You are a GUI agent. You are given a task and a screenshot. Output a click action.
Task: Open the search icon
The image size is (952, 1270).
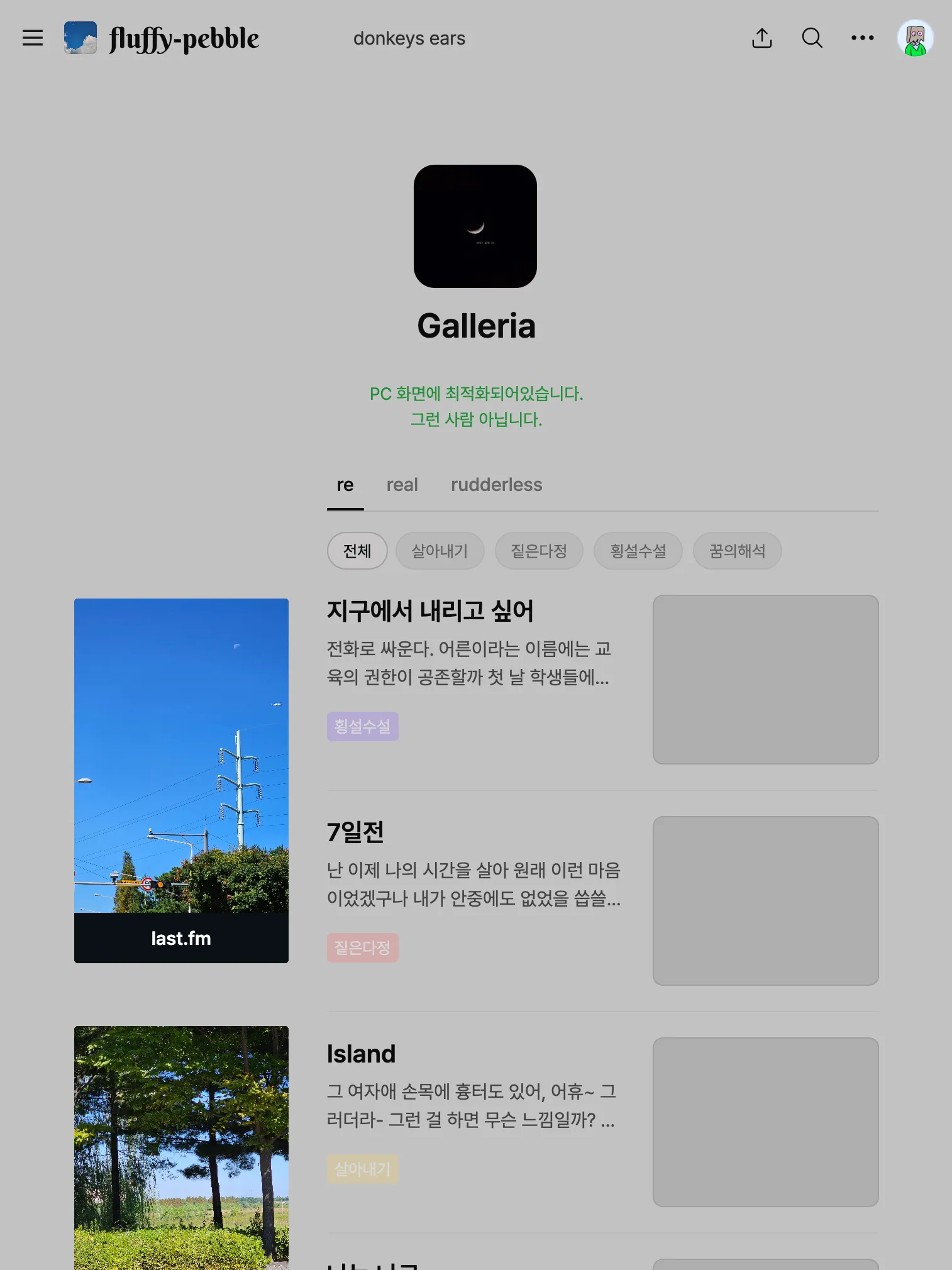pos(812,38)
